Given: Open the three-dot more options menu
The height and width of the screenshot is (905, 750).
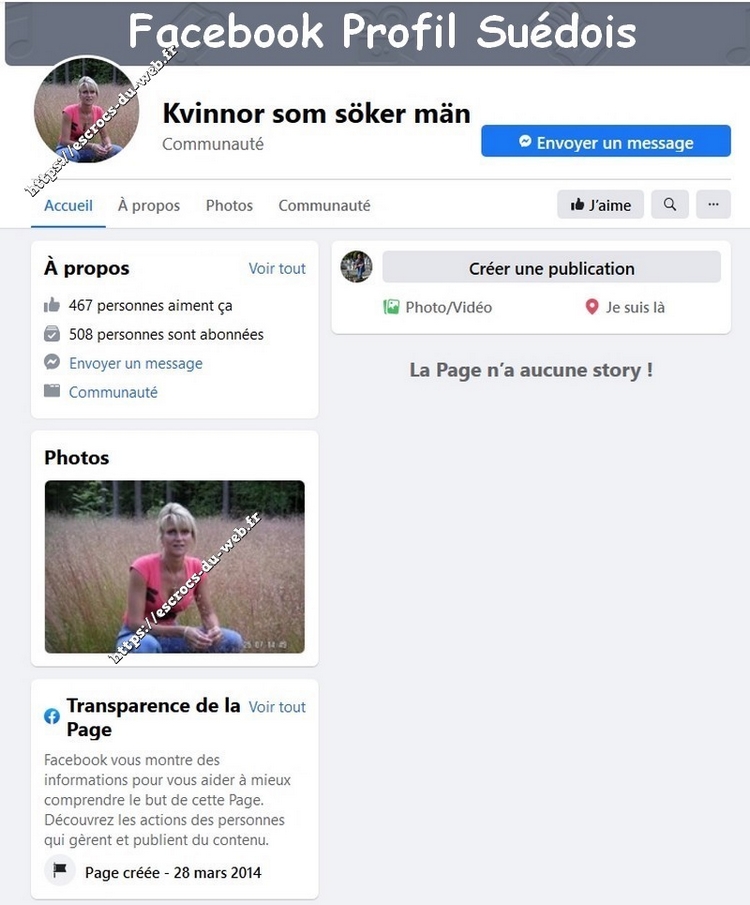Looking at the screenshot, I should (713, 204).
